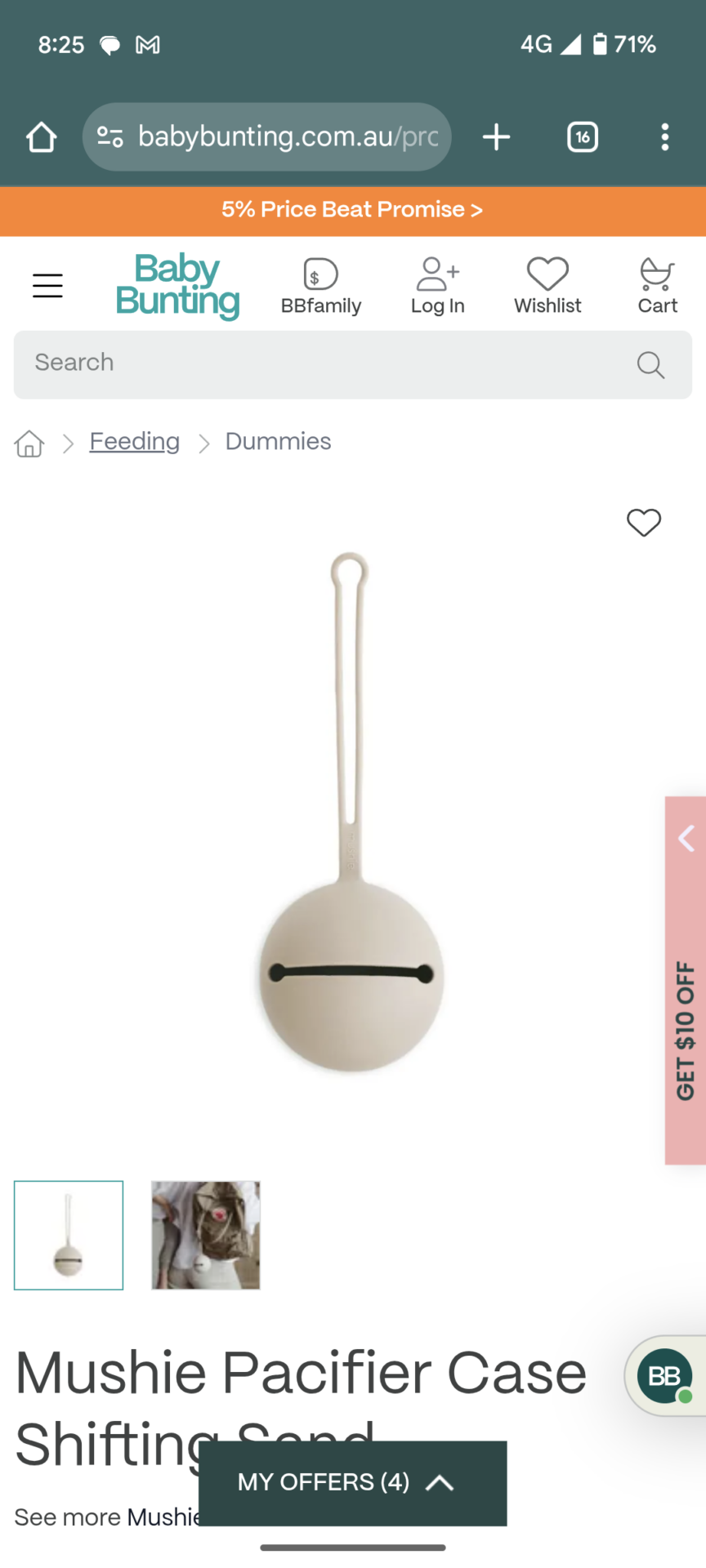Tap Log In
Viewport: 706px width, 1568px height.
pos(437,286)
